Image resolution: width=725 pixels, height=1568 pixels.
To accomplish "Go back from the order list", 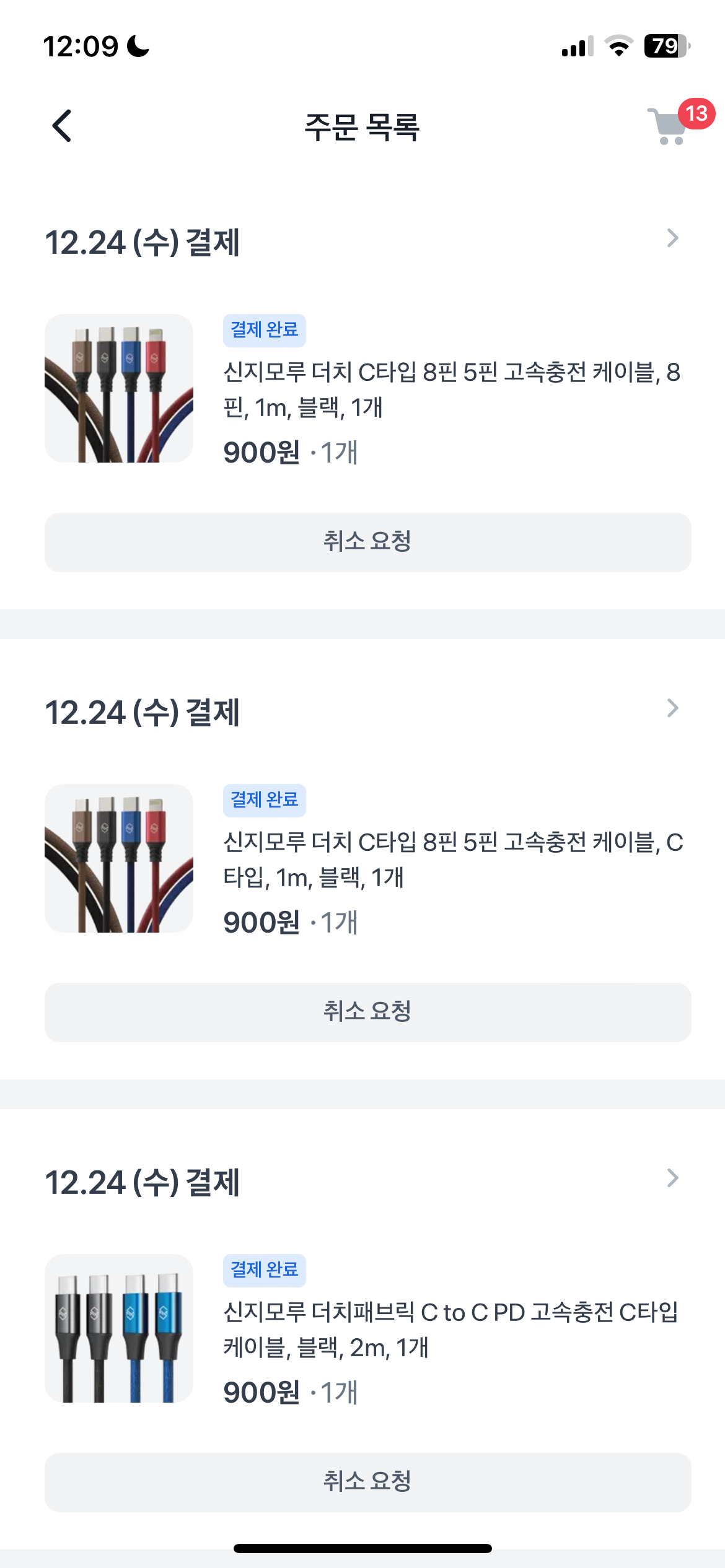I will (62, 126).
